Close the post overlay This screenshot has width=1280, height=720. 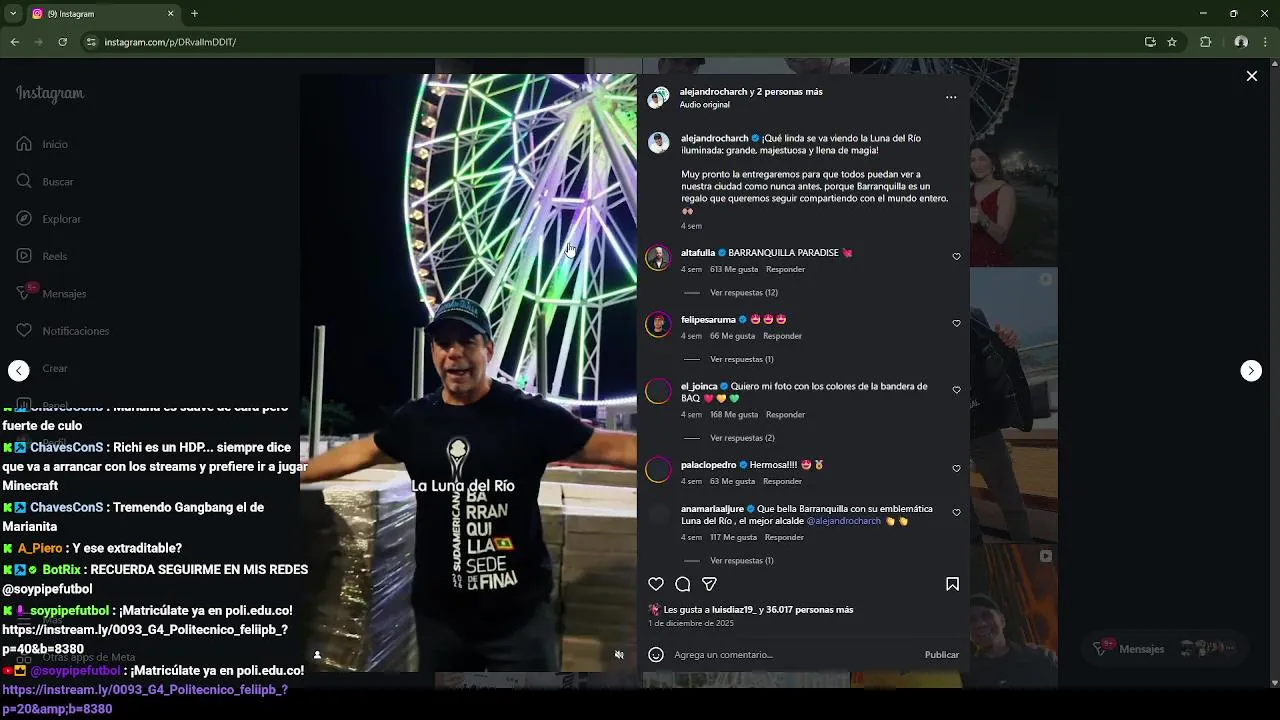click(1251, 76)
